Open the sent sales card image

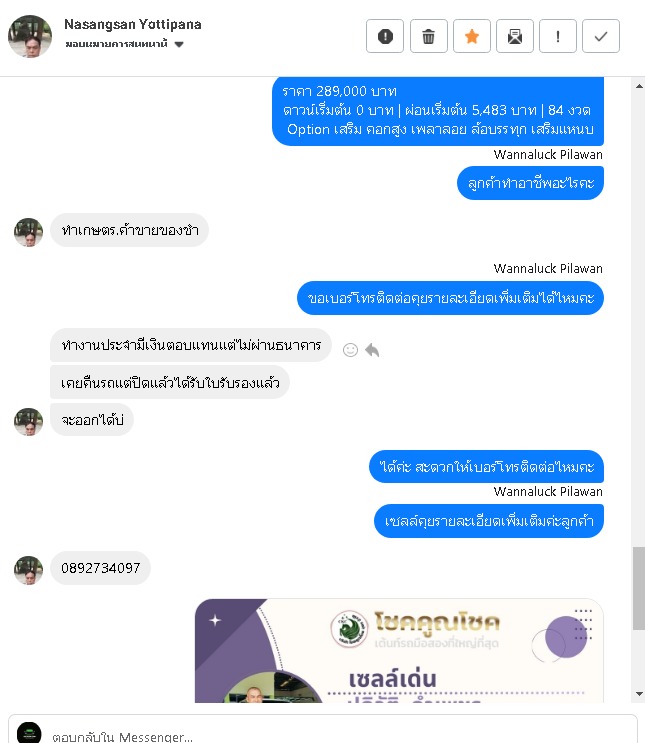(398, 652)
